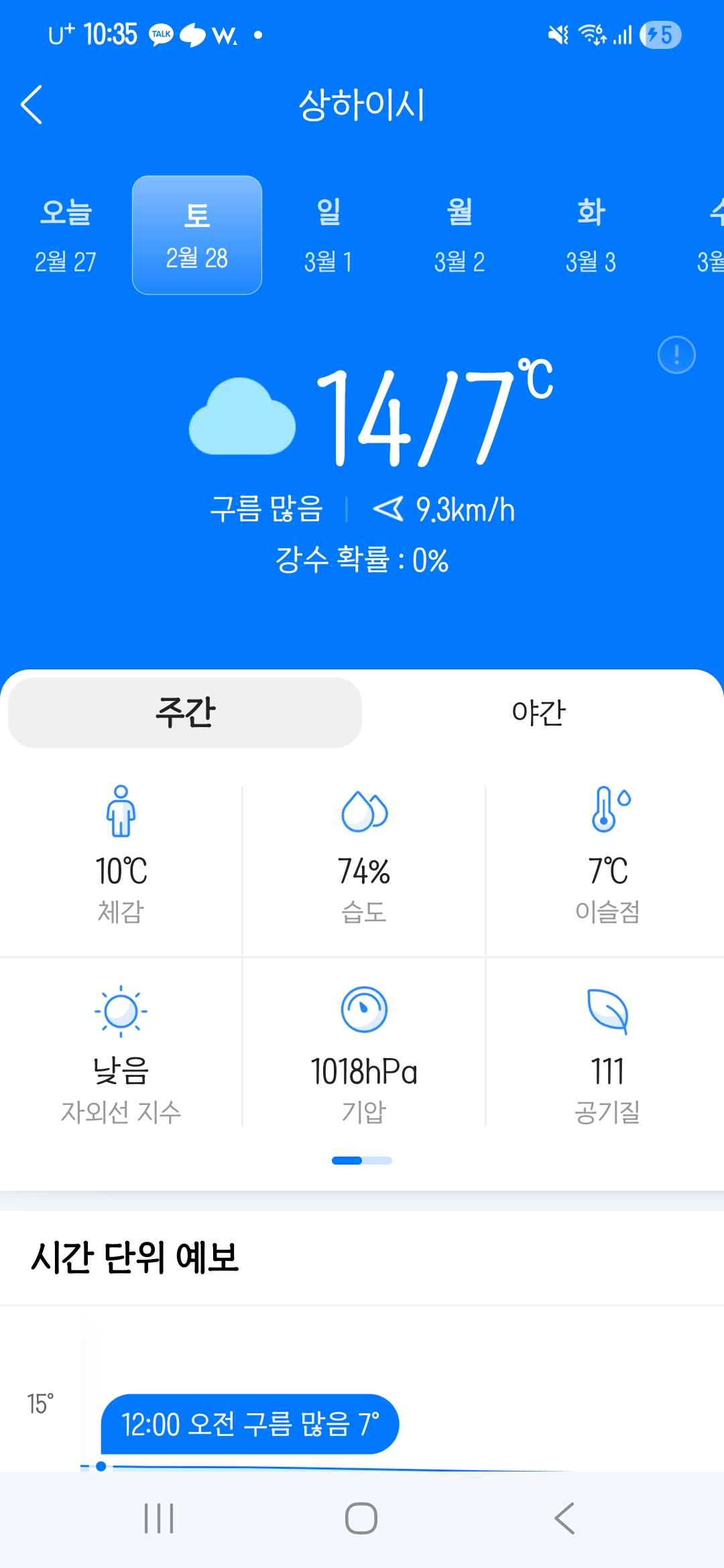Screen dimensions: 724x1568
Task: Select the 오늘 2월 27 forecast
Action: 66,235
